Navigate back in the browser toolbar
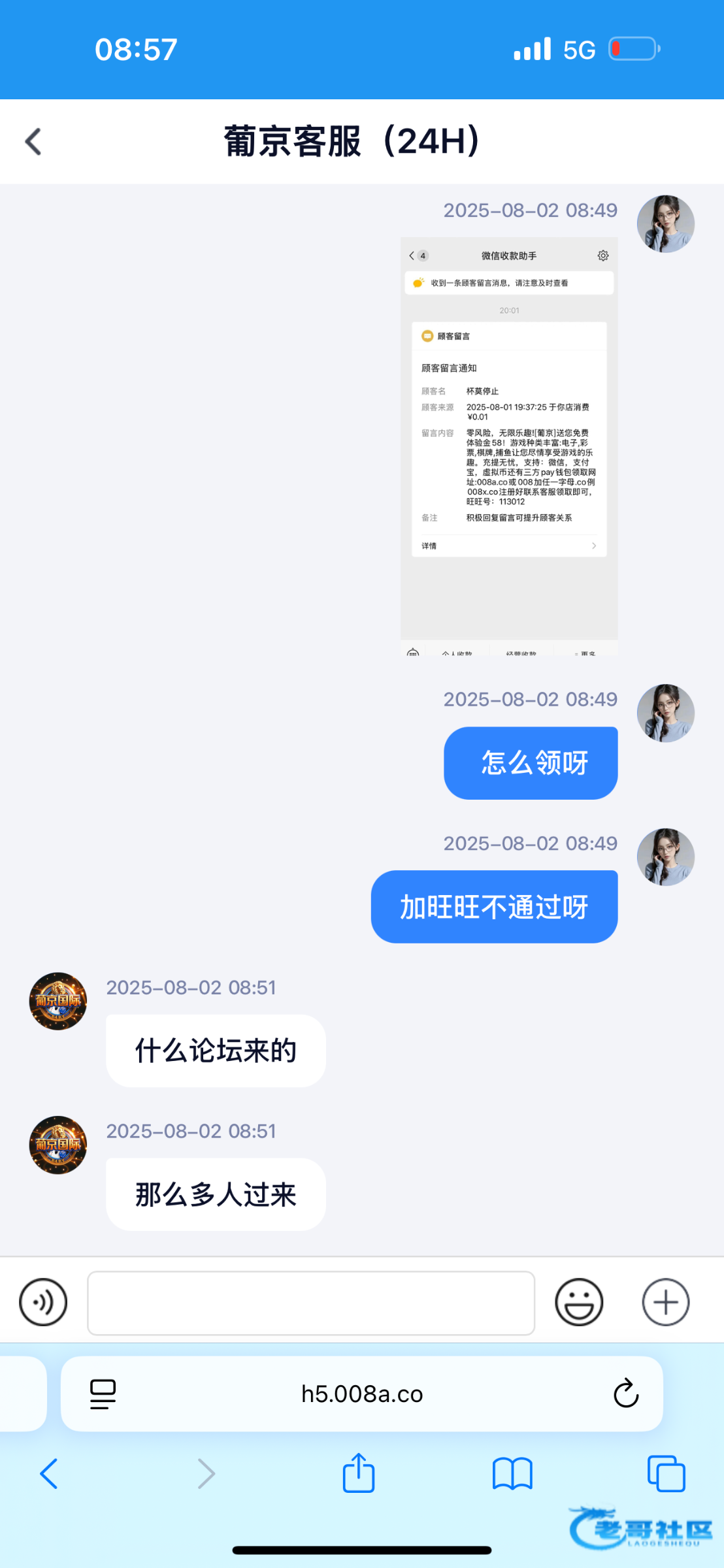 49,1474
